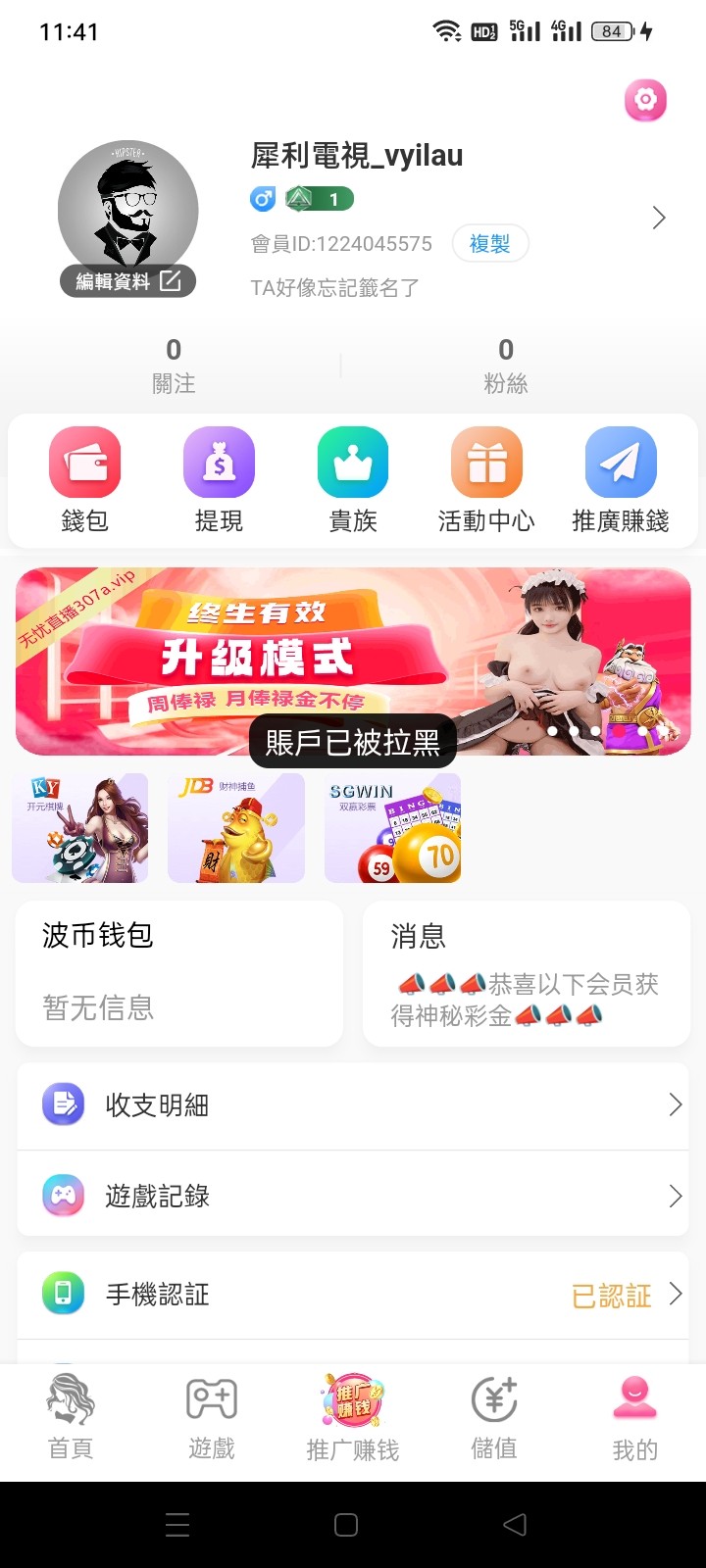Open 提現 withdrawal

219,479
